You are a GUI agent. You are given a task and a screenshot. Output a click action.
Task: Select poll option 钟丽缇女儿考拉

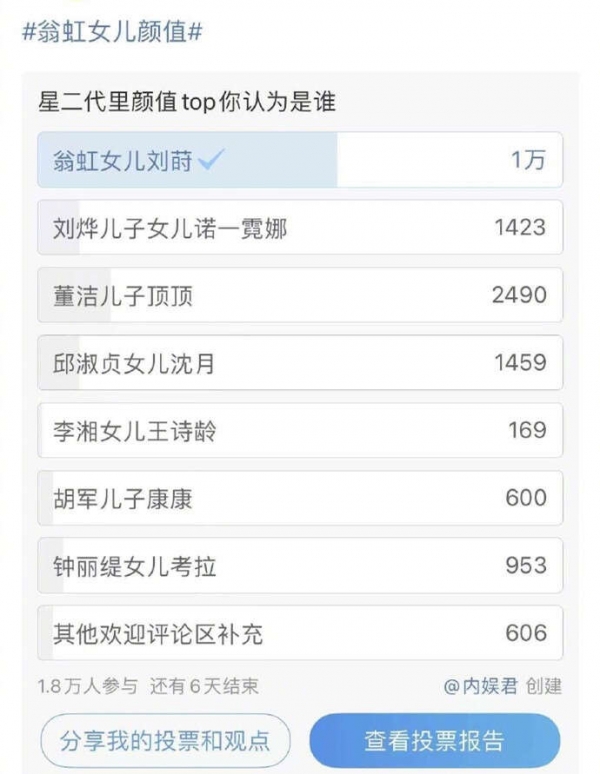(300, 566)
